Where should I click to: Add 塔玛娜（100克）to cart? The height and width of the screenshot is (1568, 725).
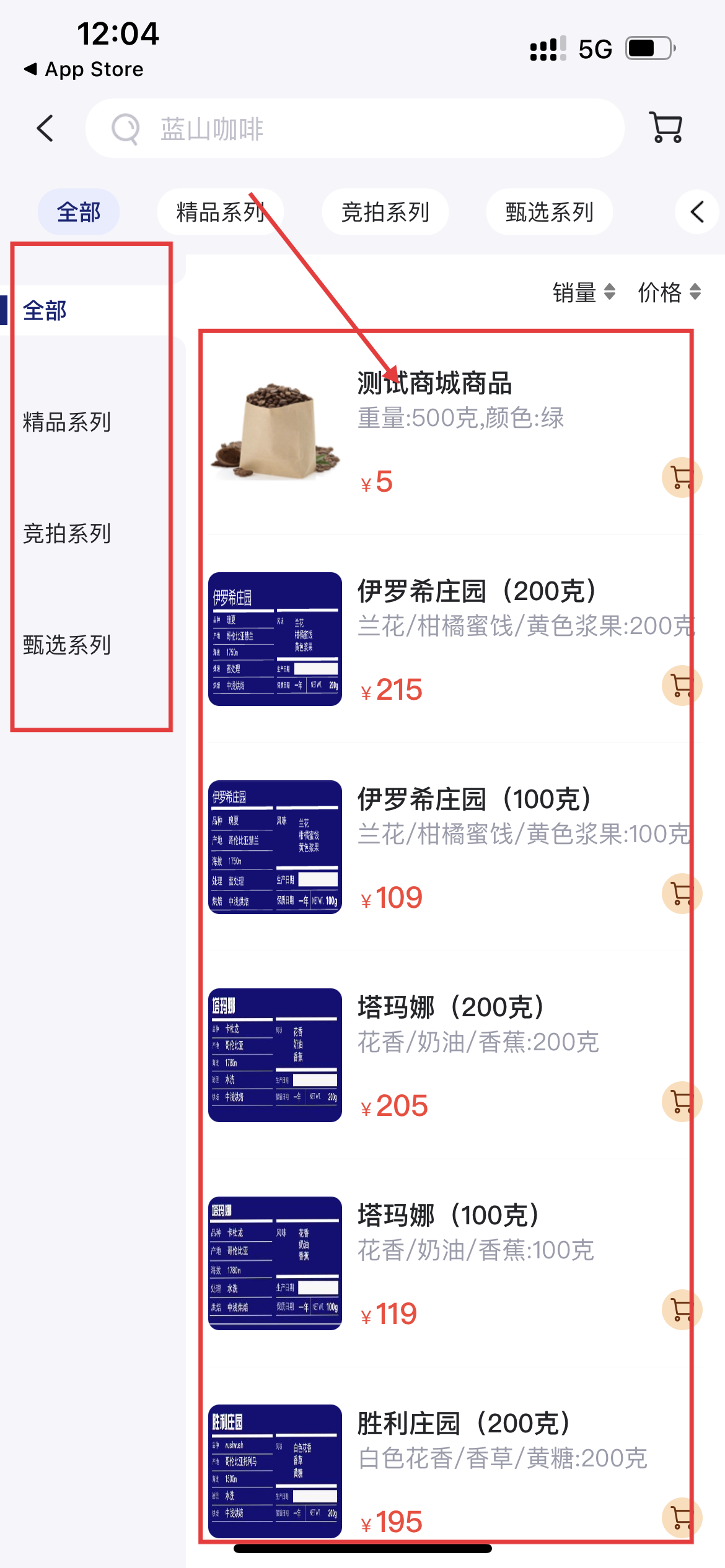pos(681,1310)
